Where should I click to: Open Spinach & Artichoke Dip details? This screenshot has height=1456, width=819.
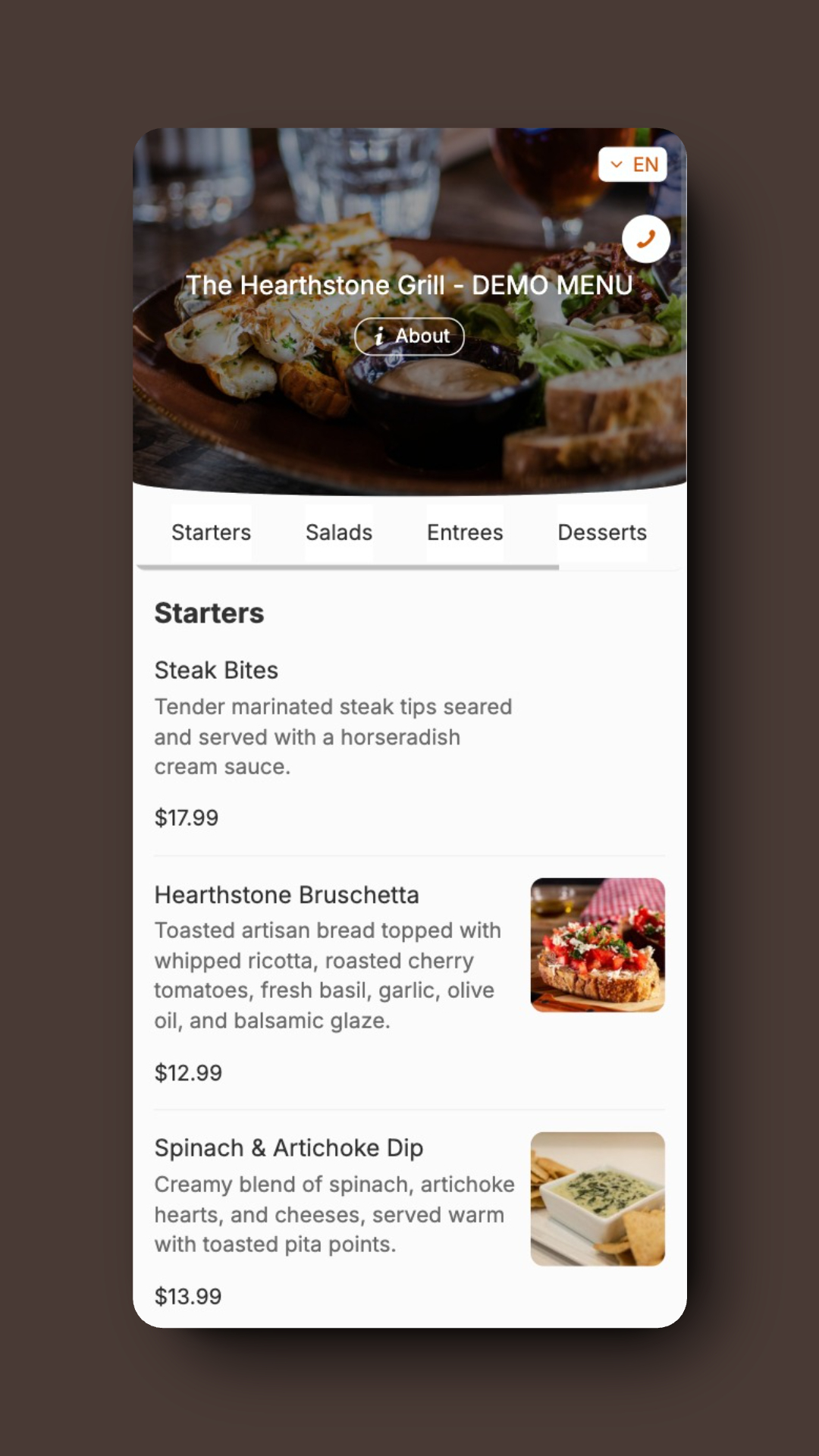click(289, 1148)
